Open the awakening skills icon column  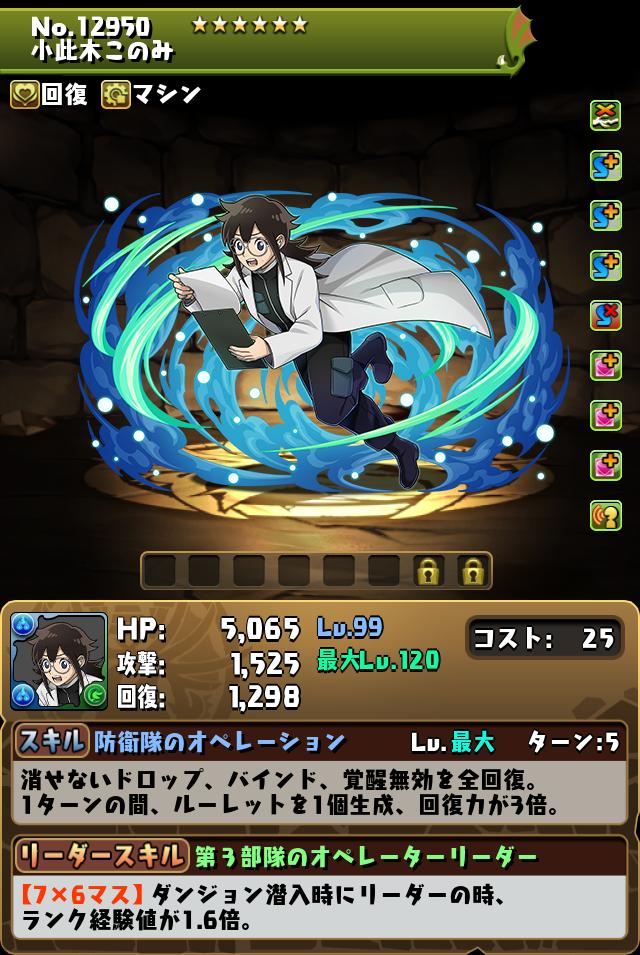605,315
